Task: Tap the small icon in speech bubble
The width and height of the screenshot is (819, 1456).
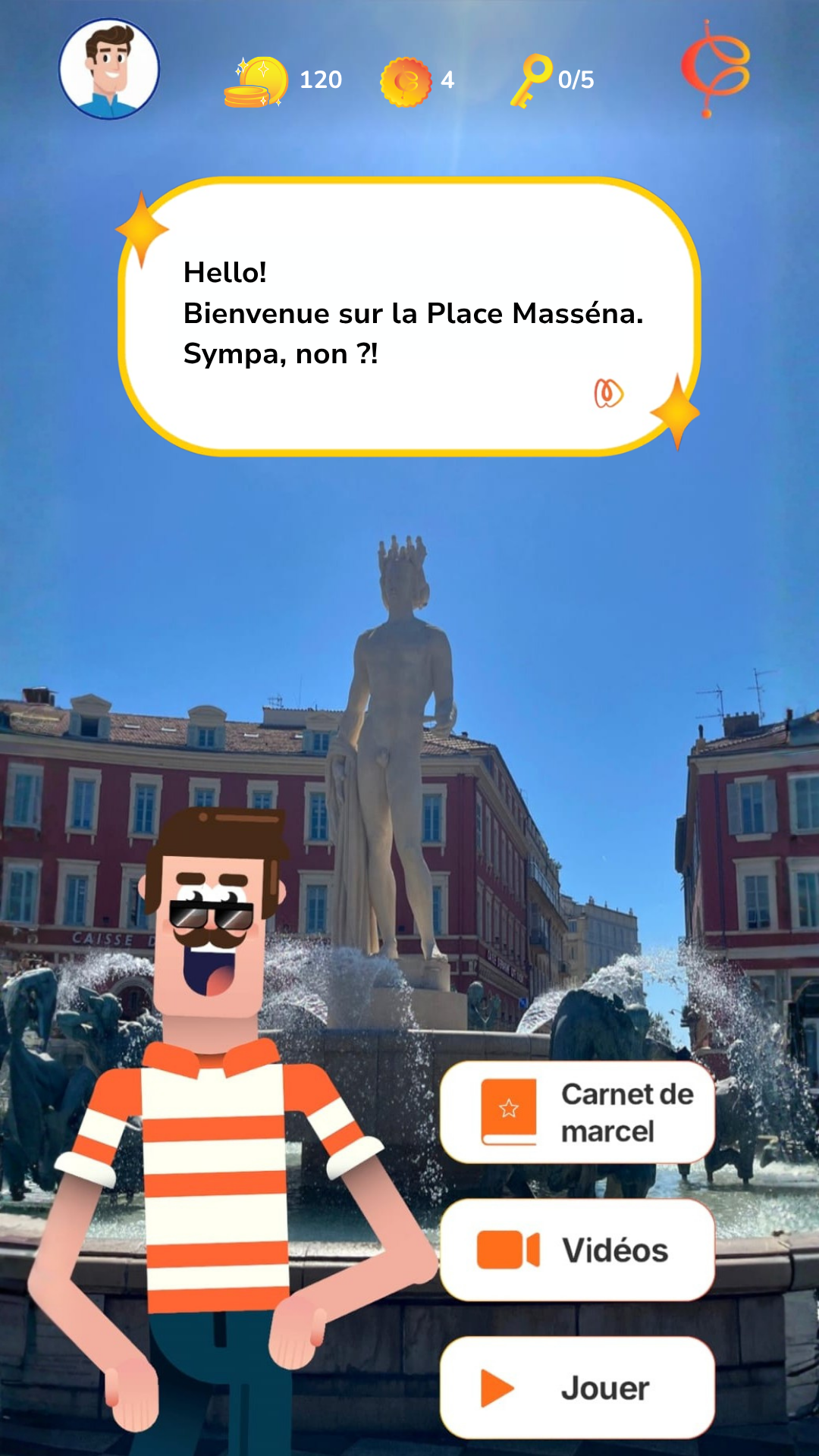Action: (608, 394)
